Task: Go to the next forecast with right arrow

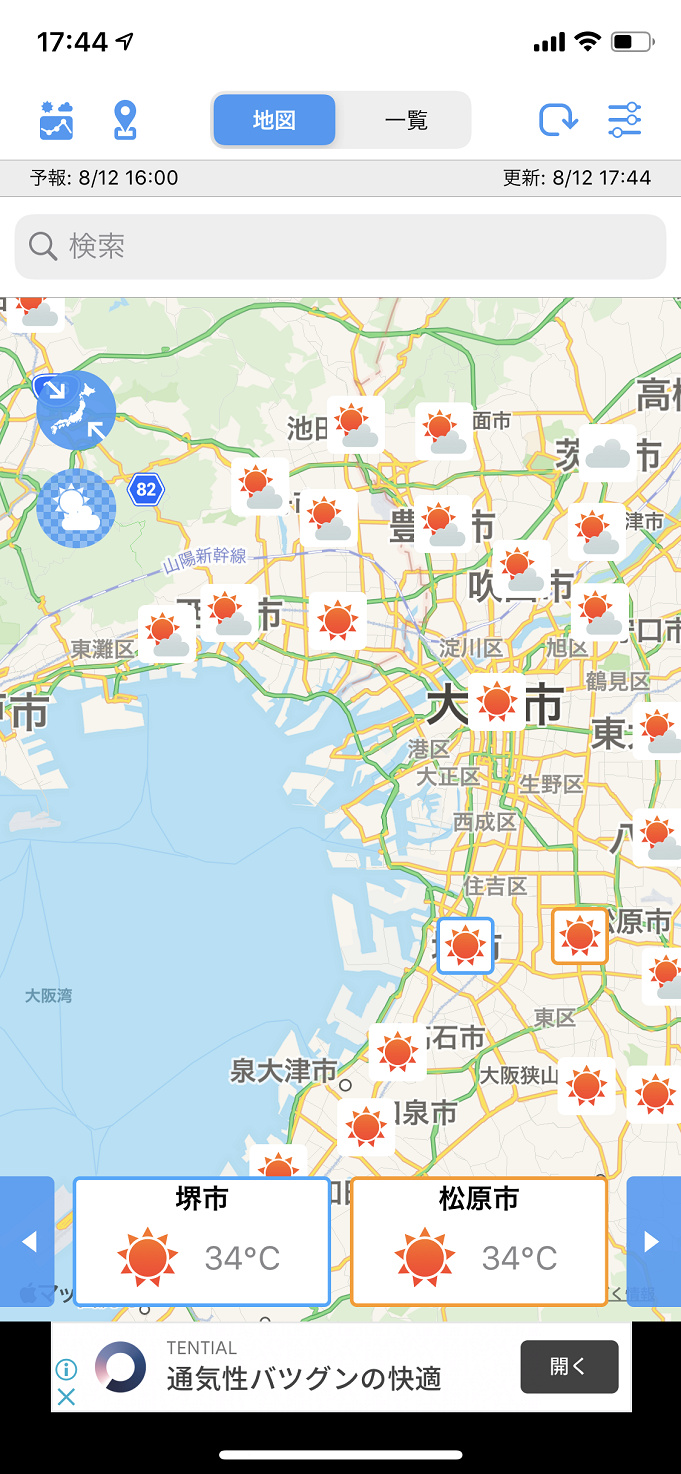Action: [653, 1241]
